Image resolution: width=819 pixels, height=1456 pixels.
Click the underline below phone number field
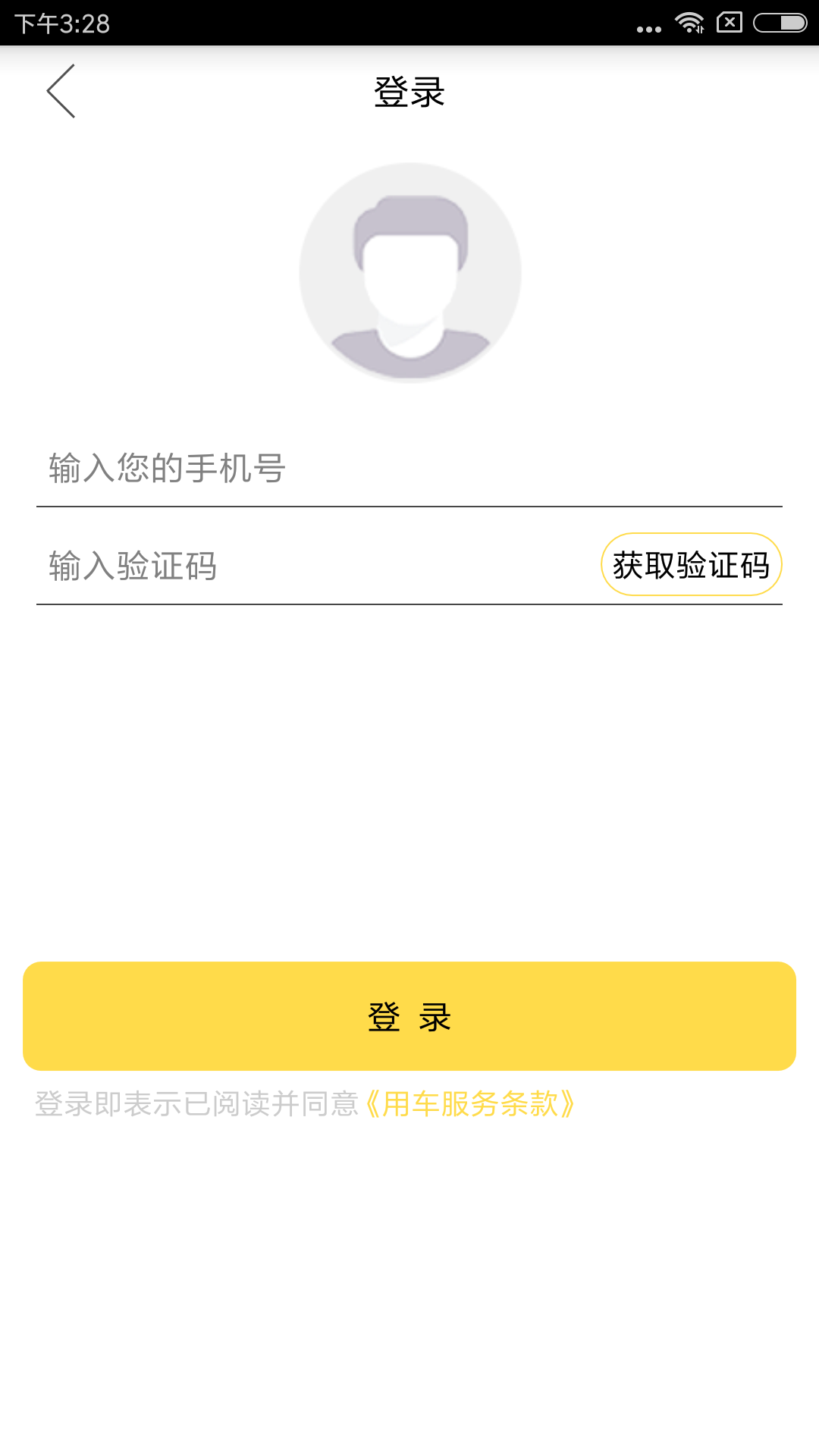pyautogui.click(x=409, y=504)
